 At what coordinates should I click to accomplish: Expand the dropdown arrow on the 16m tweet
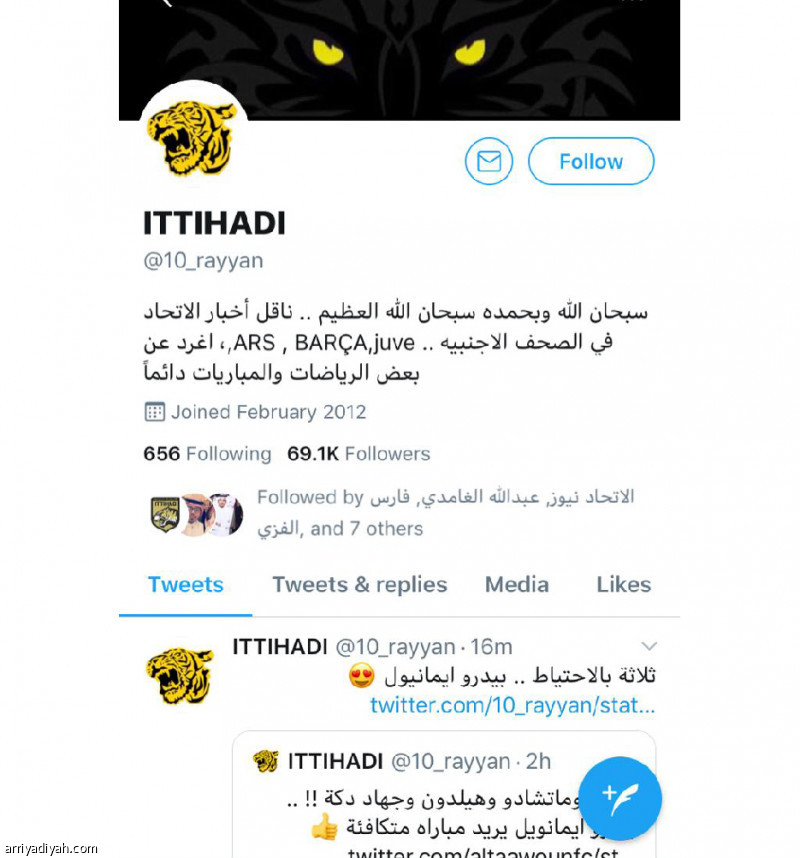point(649,646)
